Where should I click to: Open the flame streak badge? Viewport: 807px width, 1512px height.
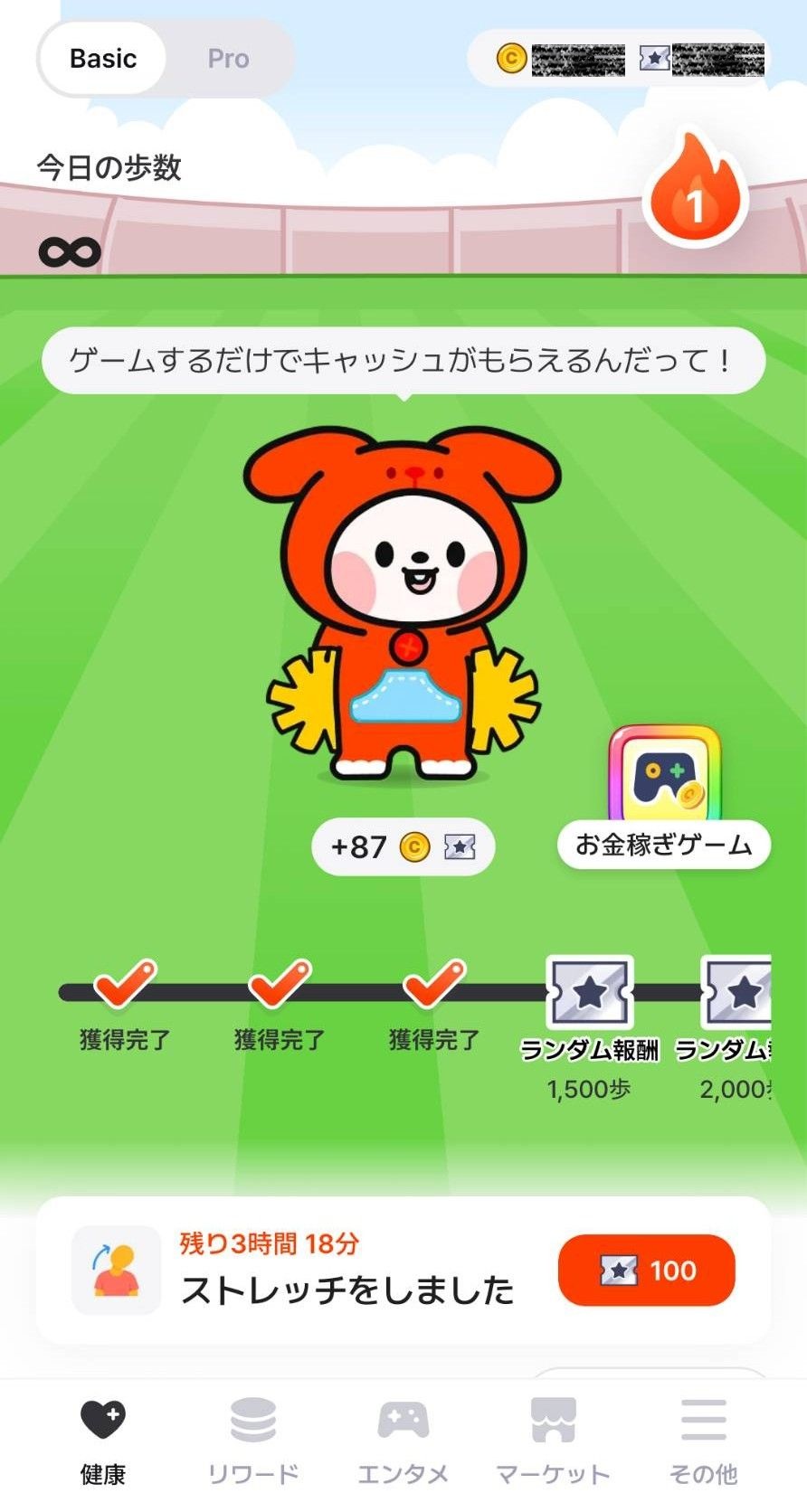tap(695, 190)
